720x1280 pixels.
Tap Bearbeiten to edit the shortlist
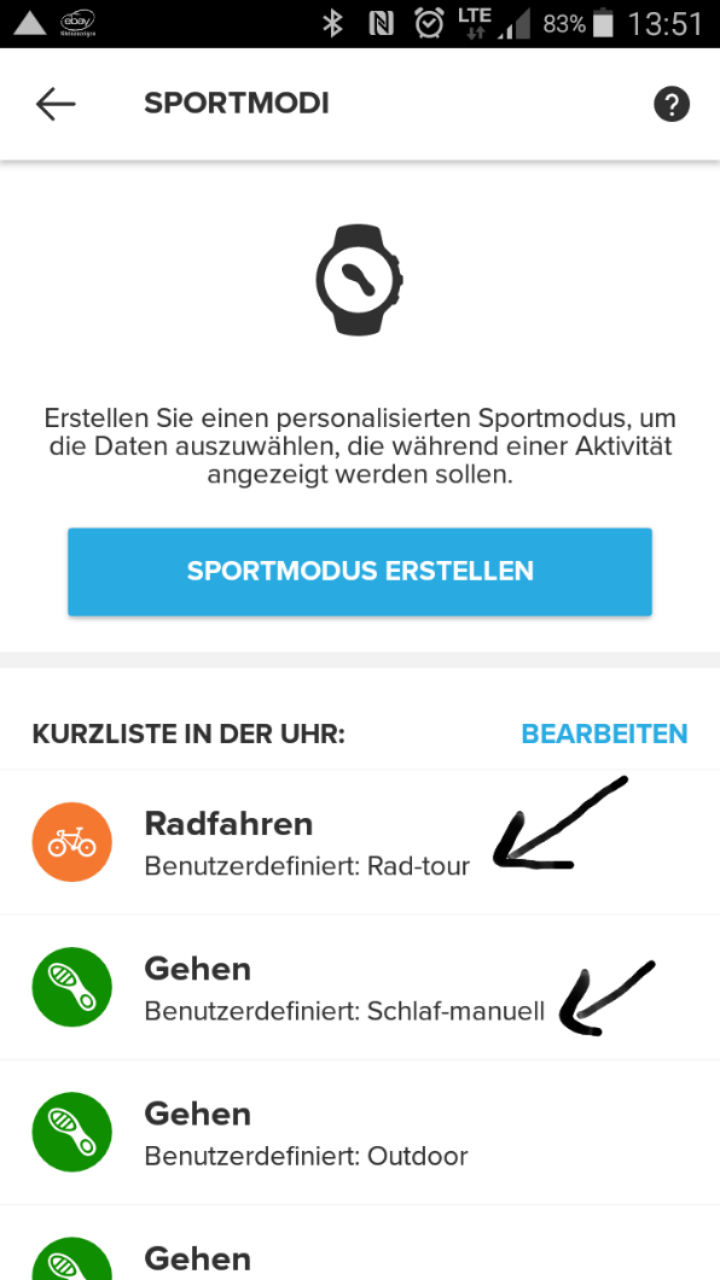[x=604, y=734]
